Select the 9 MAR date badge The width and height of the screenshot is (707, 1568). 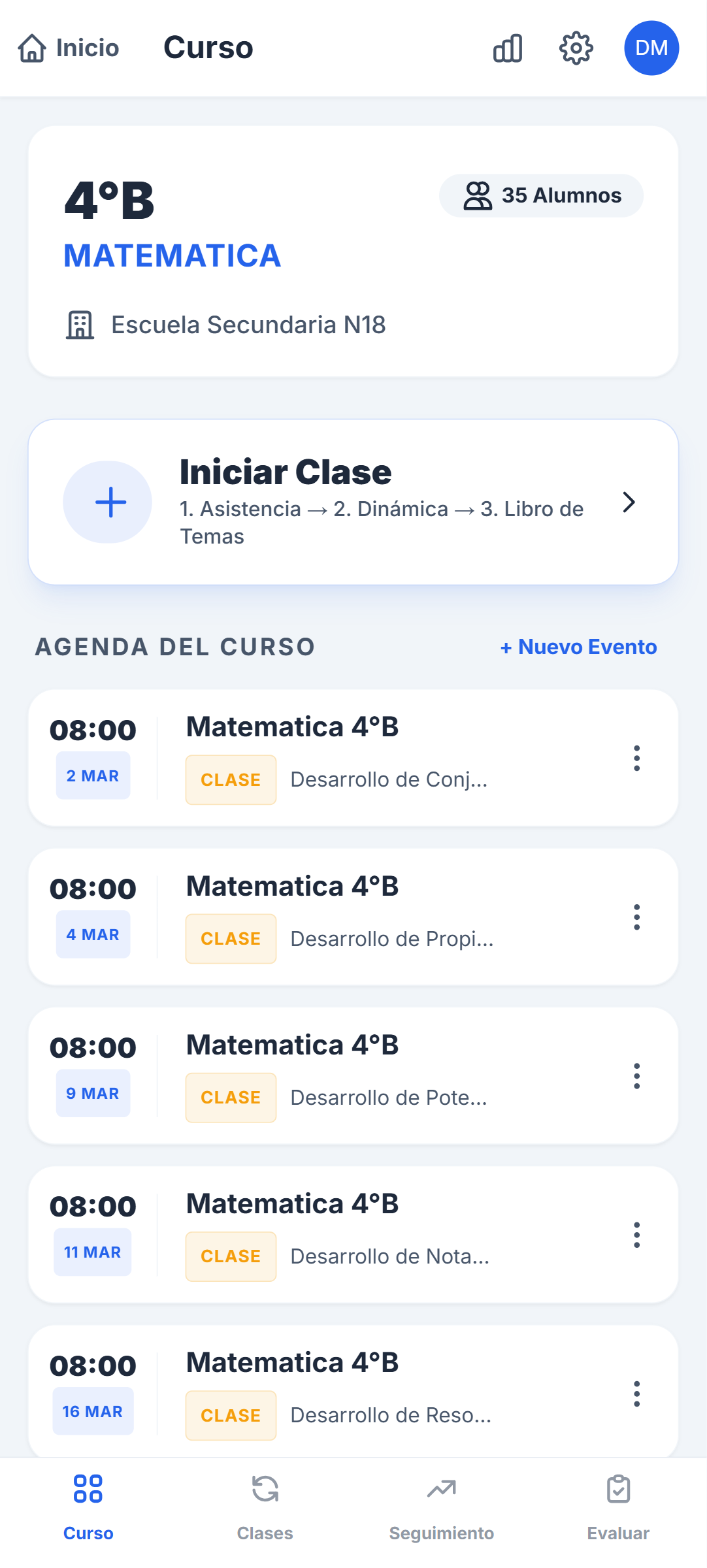92,1092
